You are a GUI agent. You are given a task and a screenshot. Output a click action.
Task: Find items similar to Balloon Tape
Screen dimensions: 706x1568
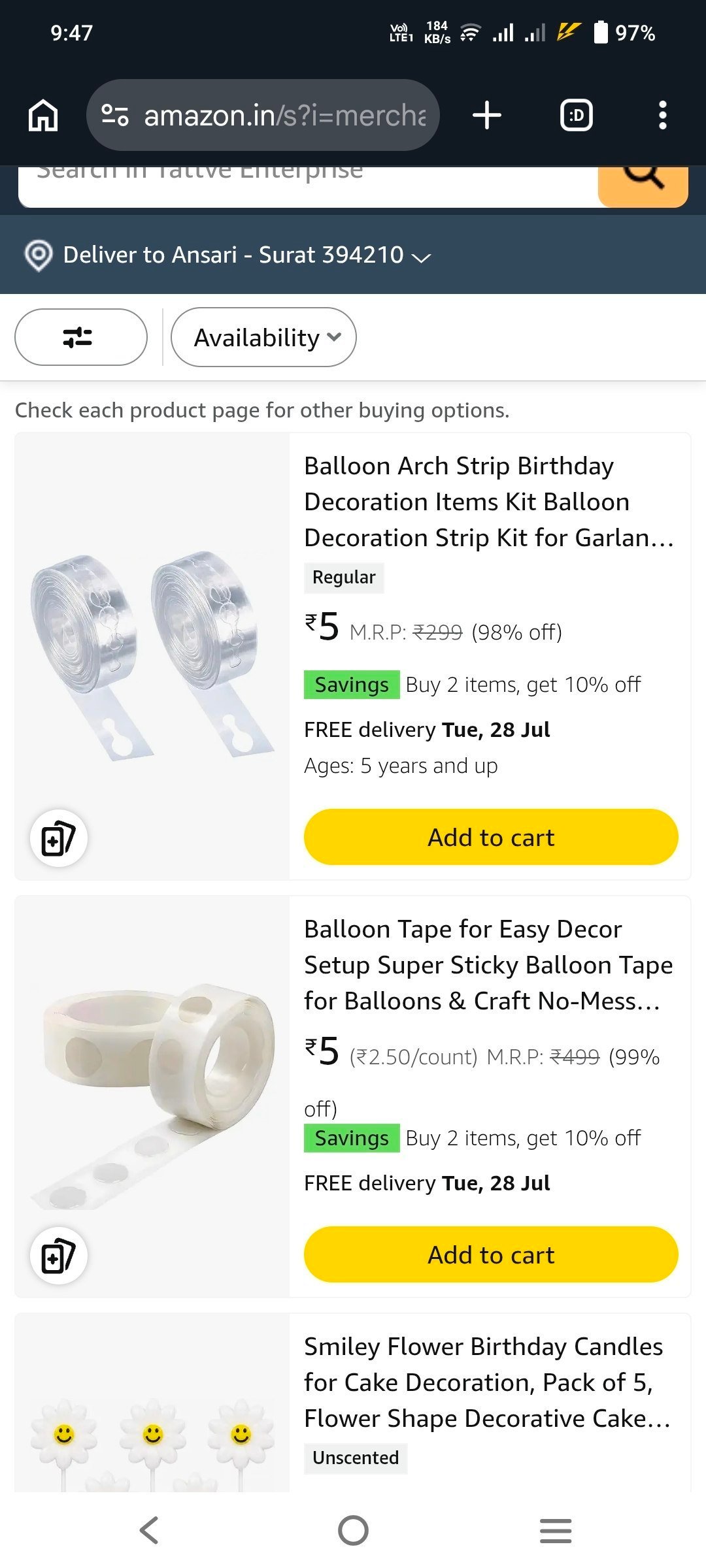(59, 1256)
